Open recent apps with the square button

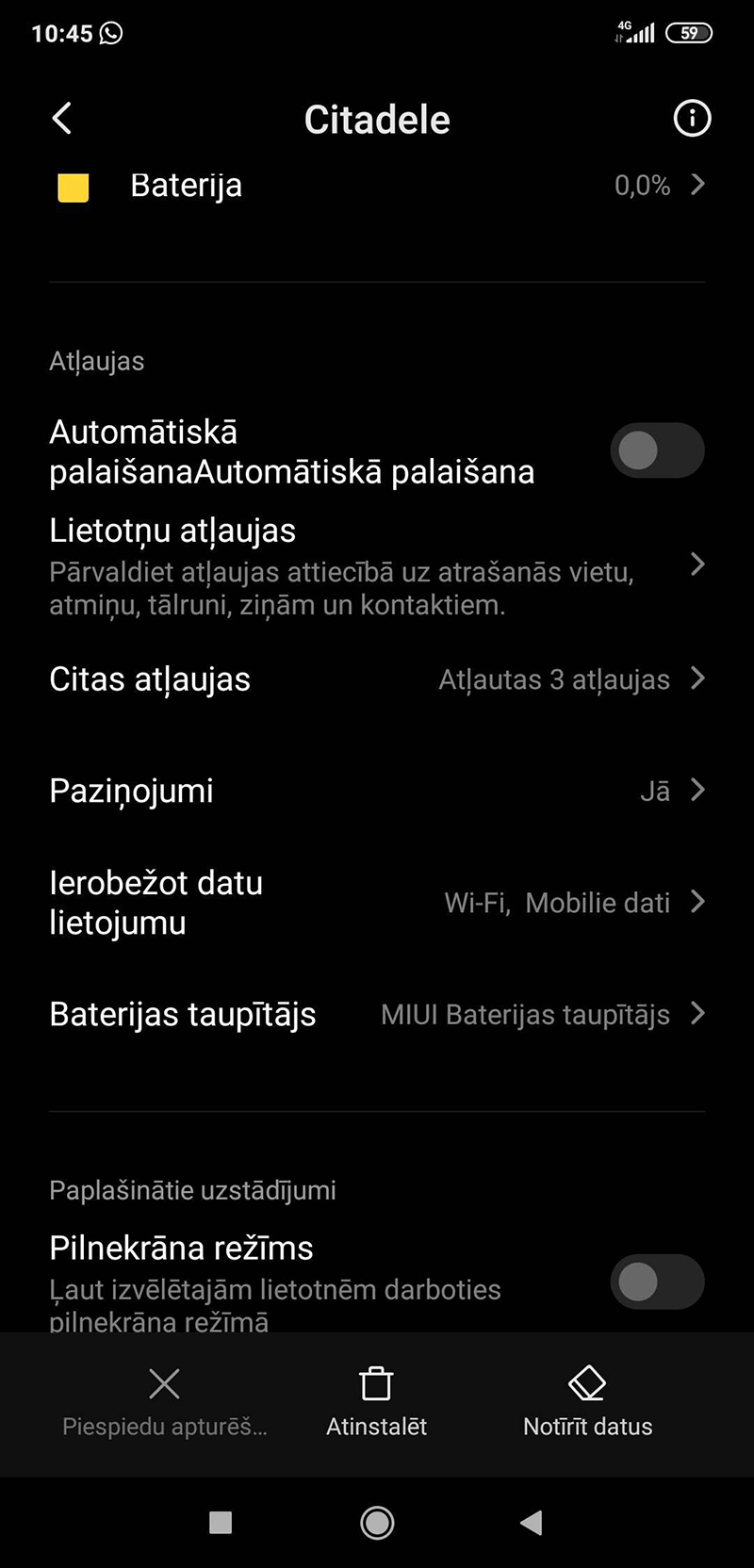click(x=221, y=1522)
